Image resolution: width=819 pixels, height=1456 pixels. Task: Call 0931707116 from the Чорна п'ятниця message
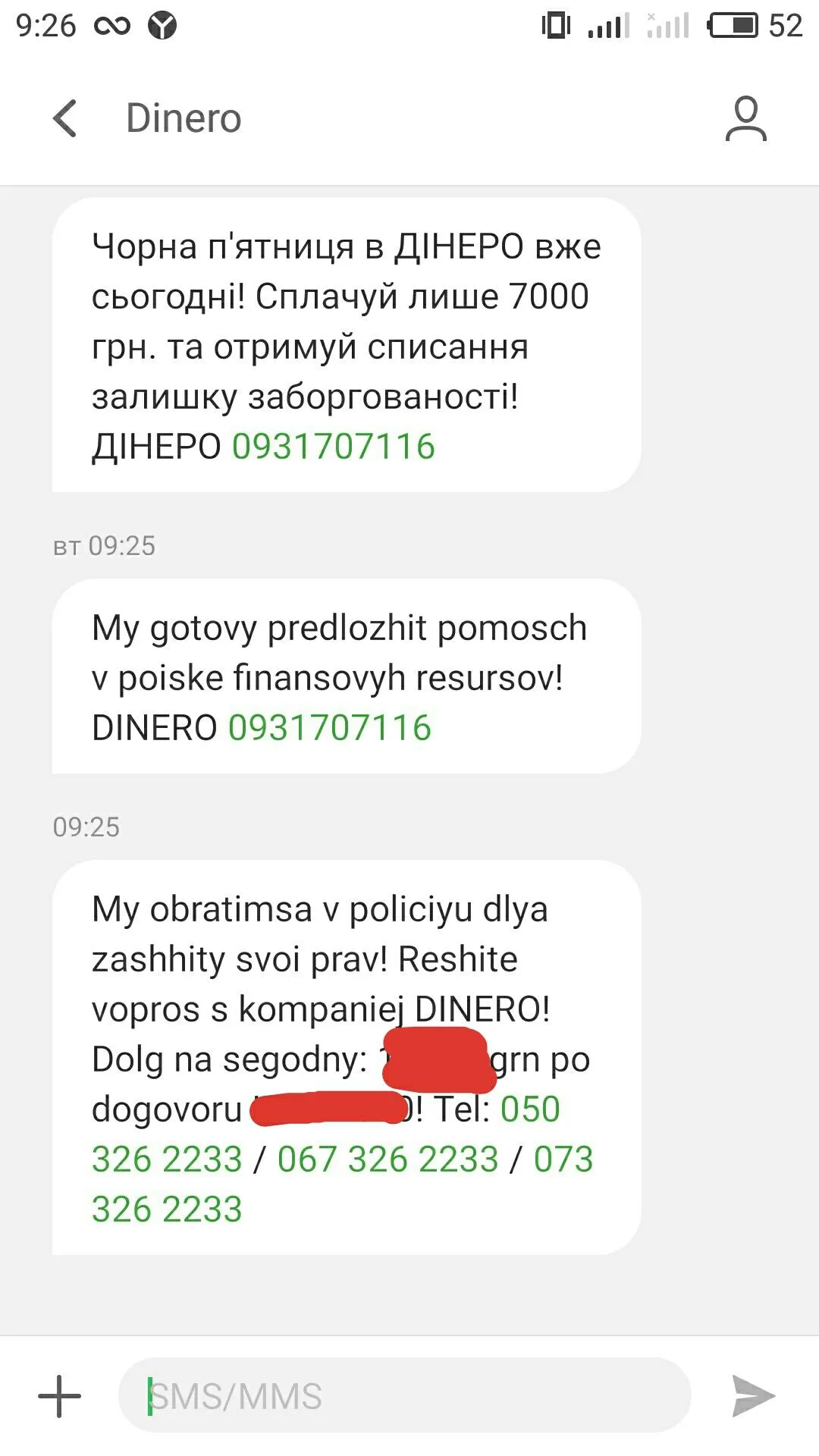pyautogui.click(x=334, y=447)
